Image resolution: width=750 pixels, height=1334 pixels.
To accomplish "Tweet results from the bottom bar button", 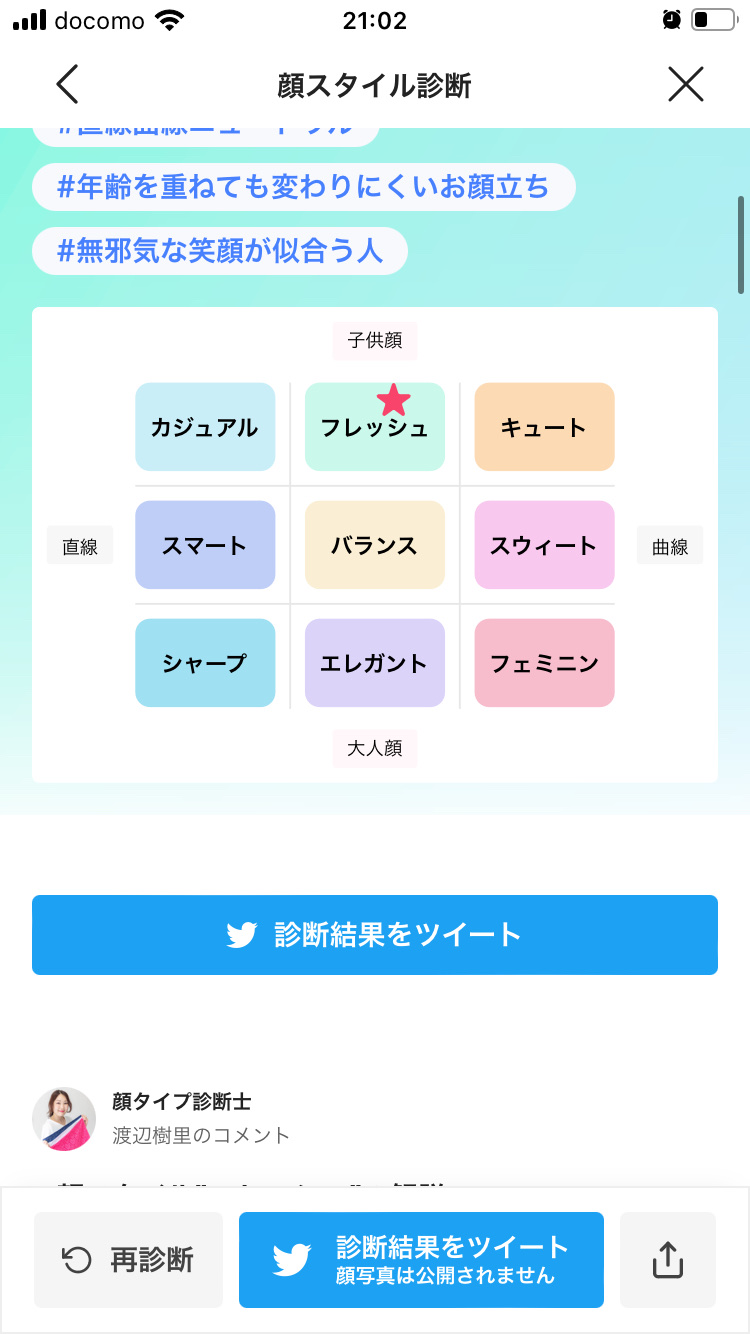I will point(421,1260).
